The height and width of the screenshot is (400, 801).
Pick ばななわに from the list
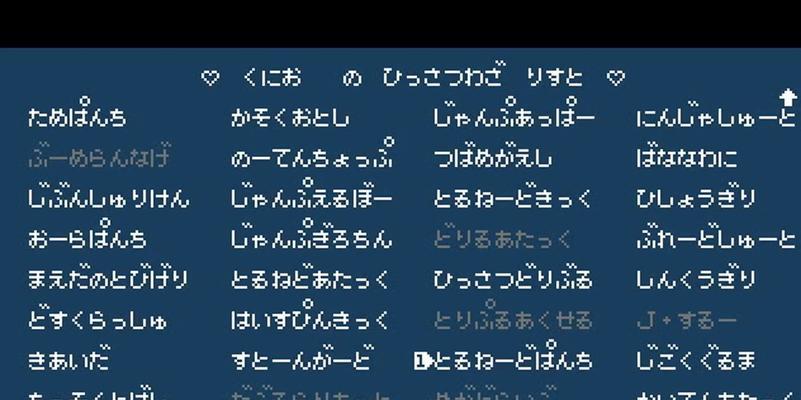686,158
